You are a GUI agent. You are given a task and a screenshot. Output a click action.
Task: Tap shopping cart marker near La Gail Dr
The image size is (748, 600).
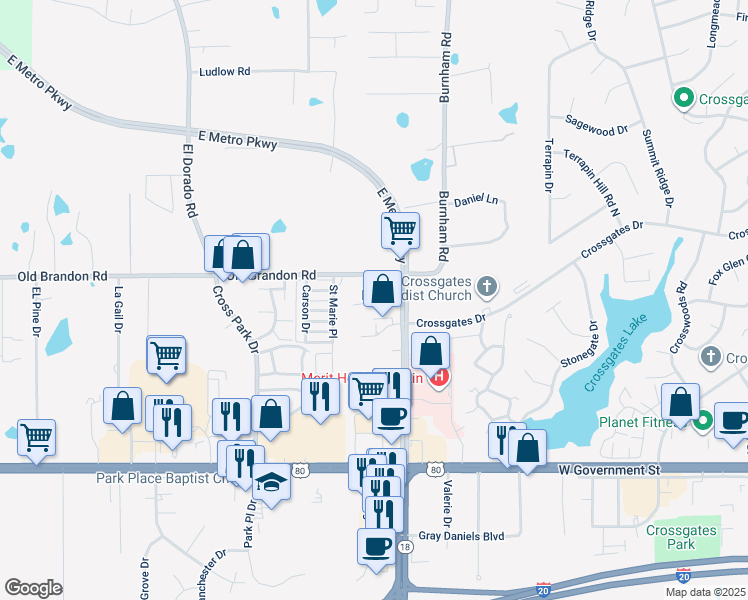(x=166, y=354)
